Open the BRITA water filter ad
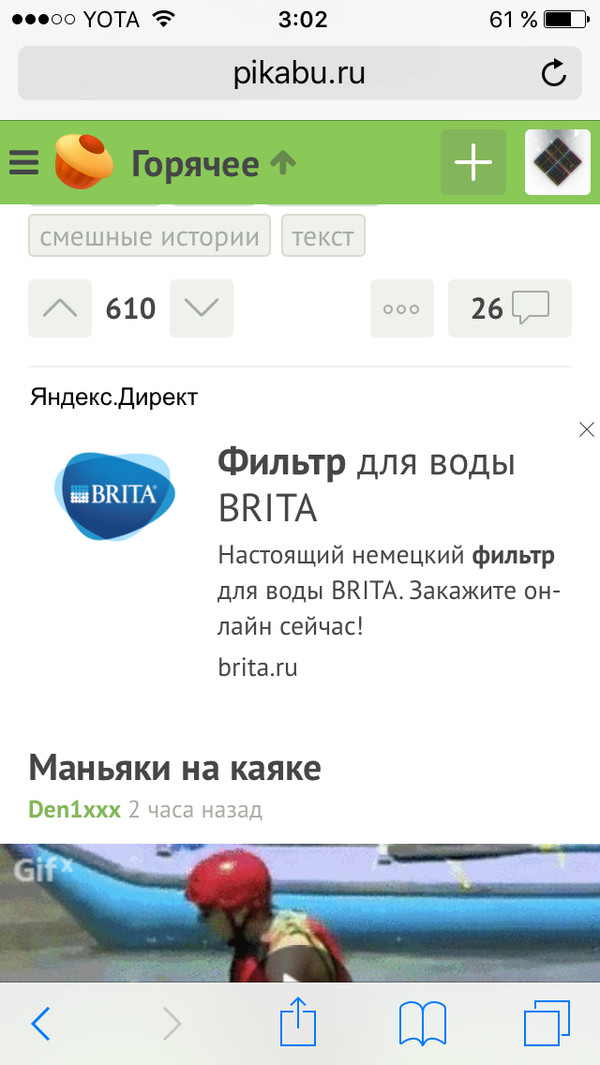Viewport: 600px width, 1065px height. [x=366, y=485]
